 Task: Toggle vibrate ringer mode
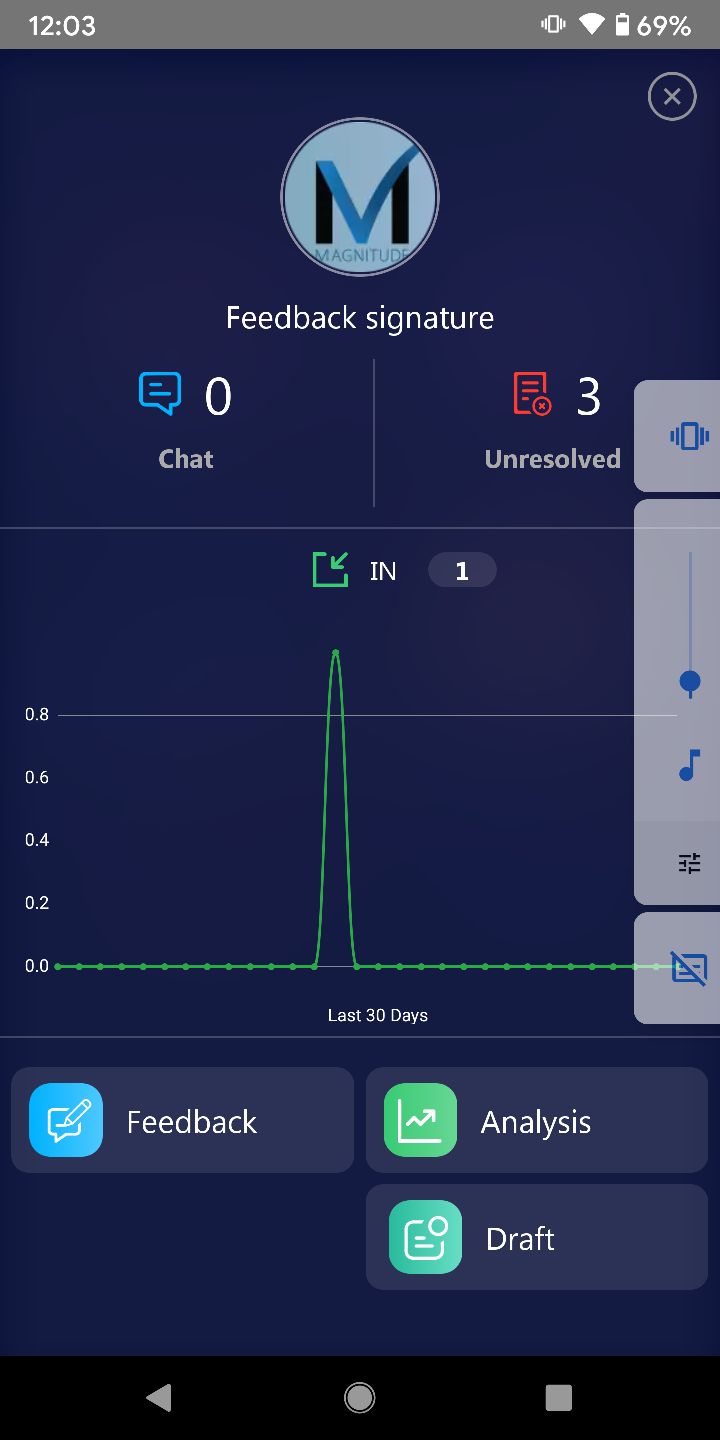[689, 436]
